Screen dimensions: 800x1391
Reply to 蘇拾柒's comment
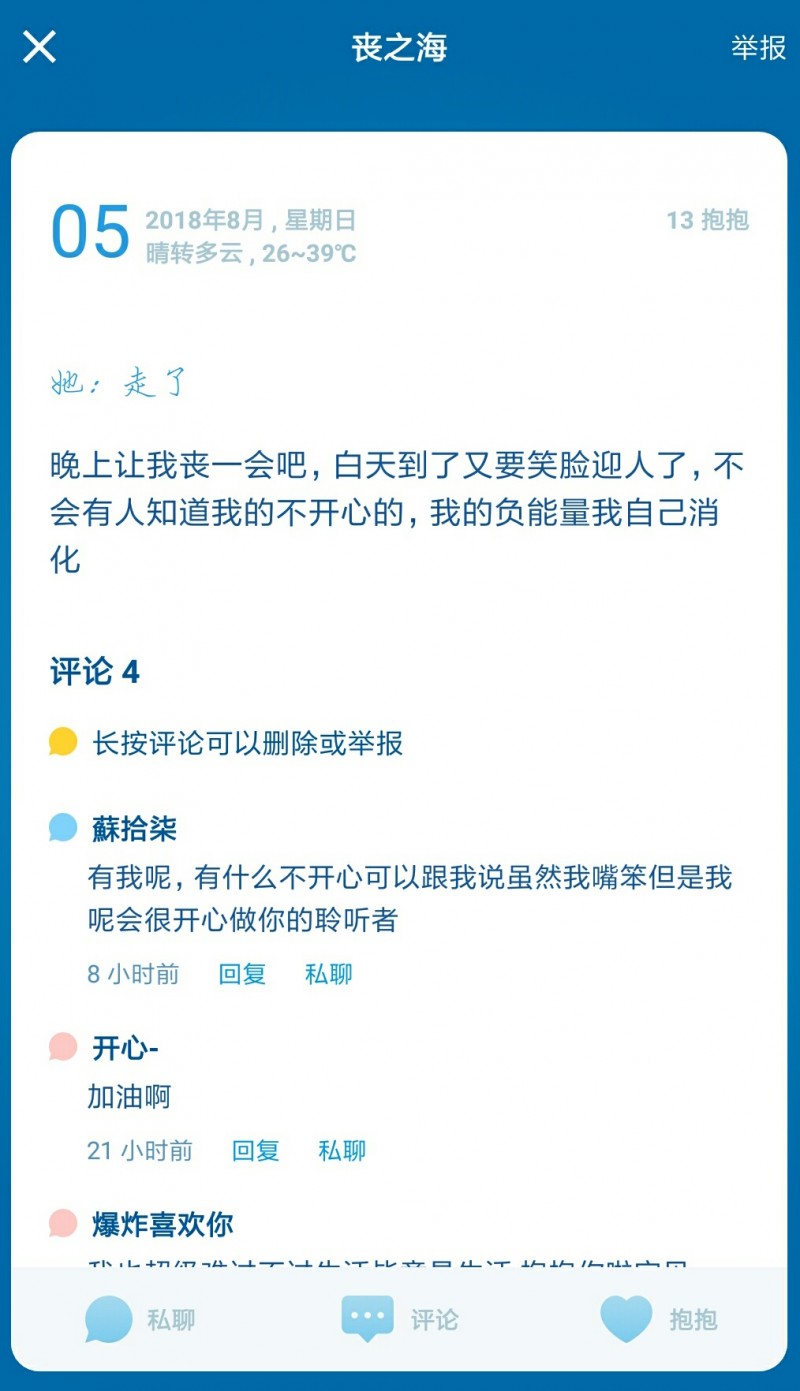pyautogui.click(x=242, y=974)
